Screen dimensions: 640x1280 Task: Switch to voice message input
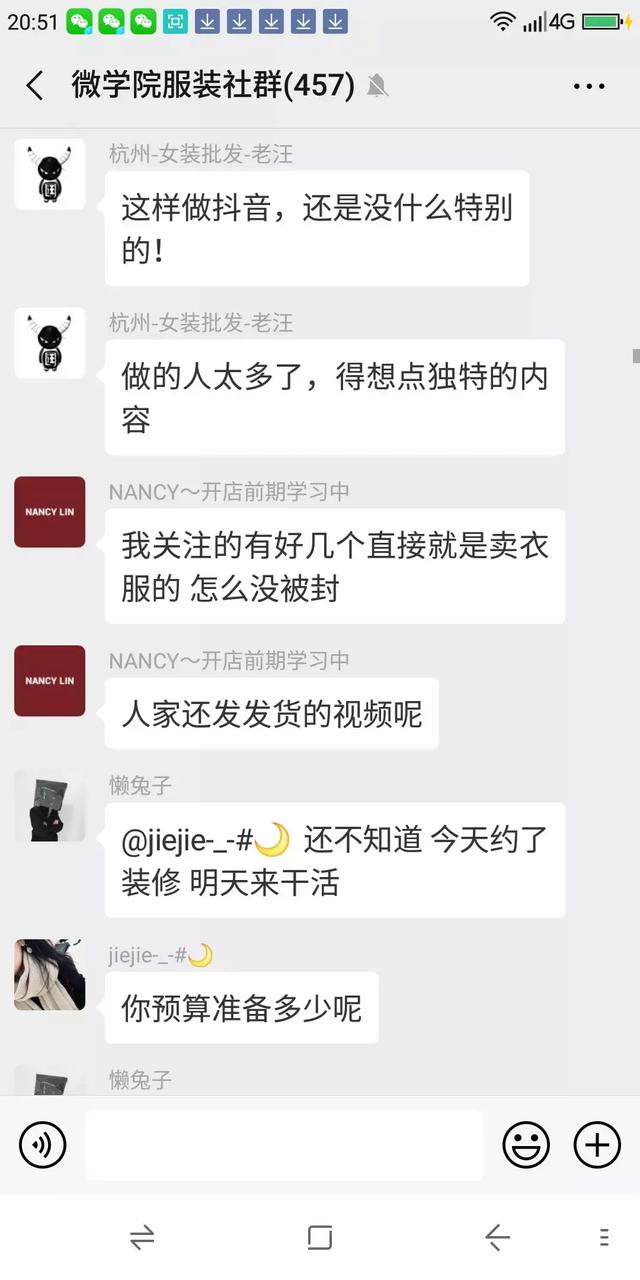tap(42, 1145)
